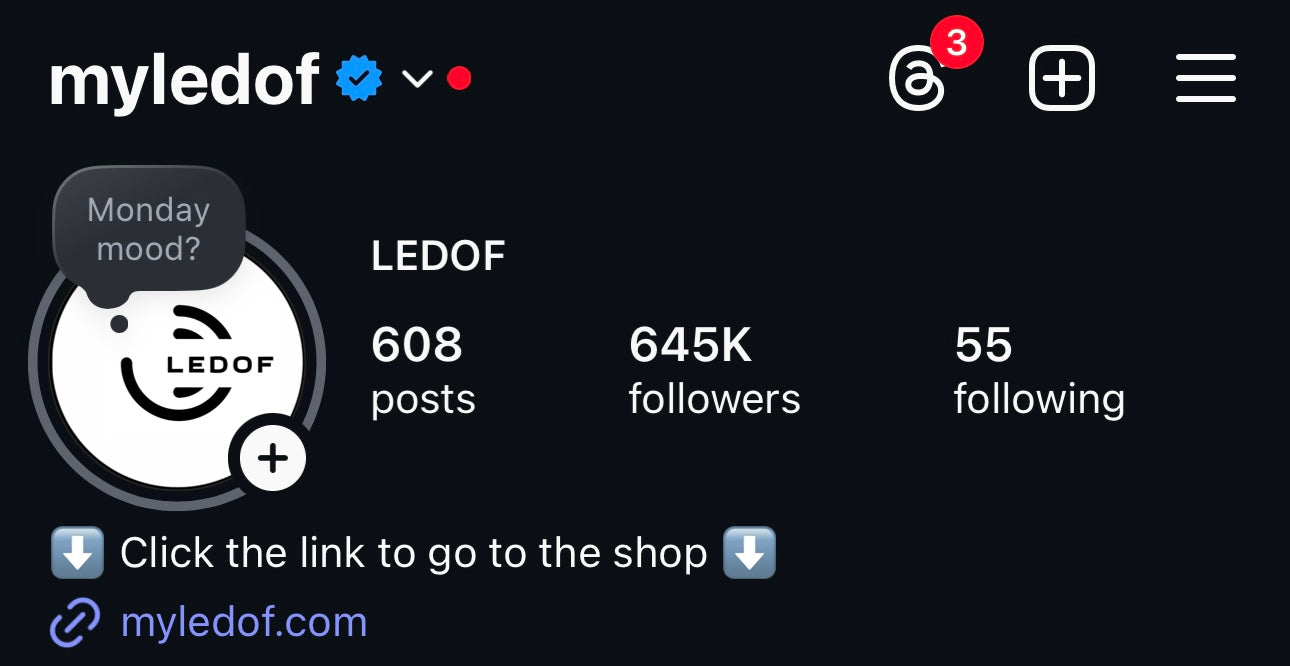Image resolution: width=1290 pixels, height=666 pixels.
Task: Create a new post with the plus icon
Action: pyautogui.click(x=1061, y=78)
